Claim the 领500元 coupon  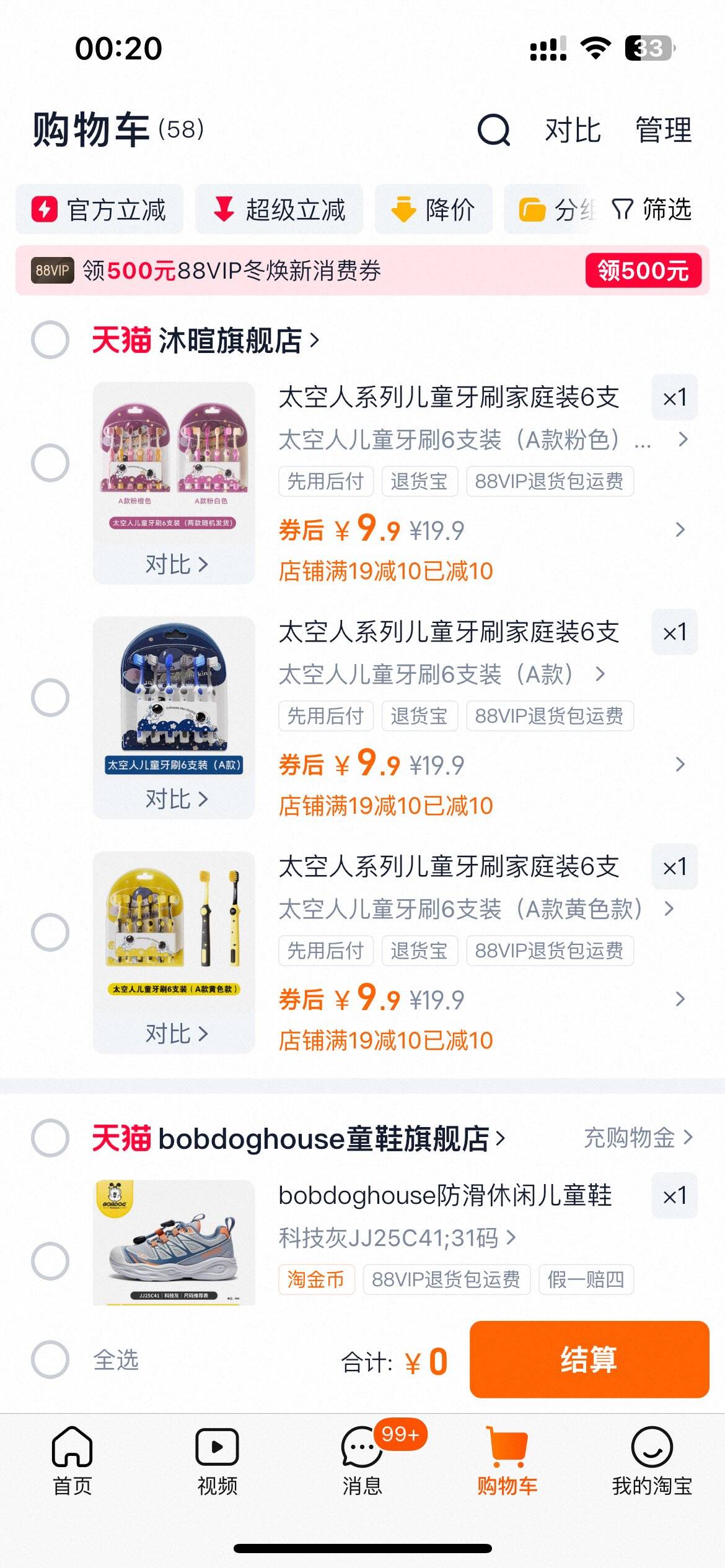(x=643, y=271)
